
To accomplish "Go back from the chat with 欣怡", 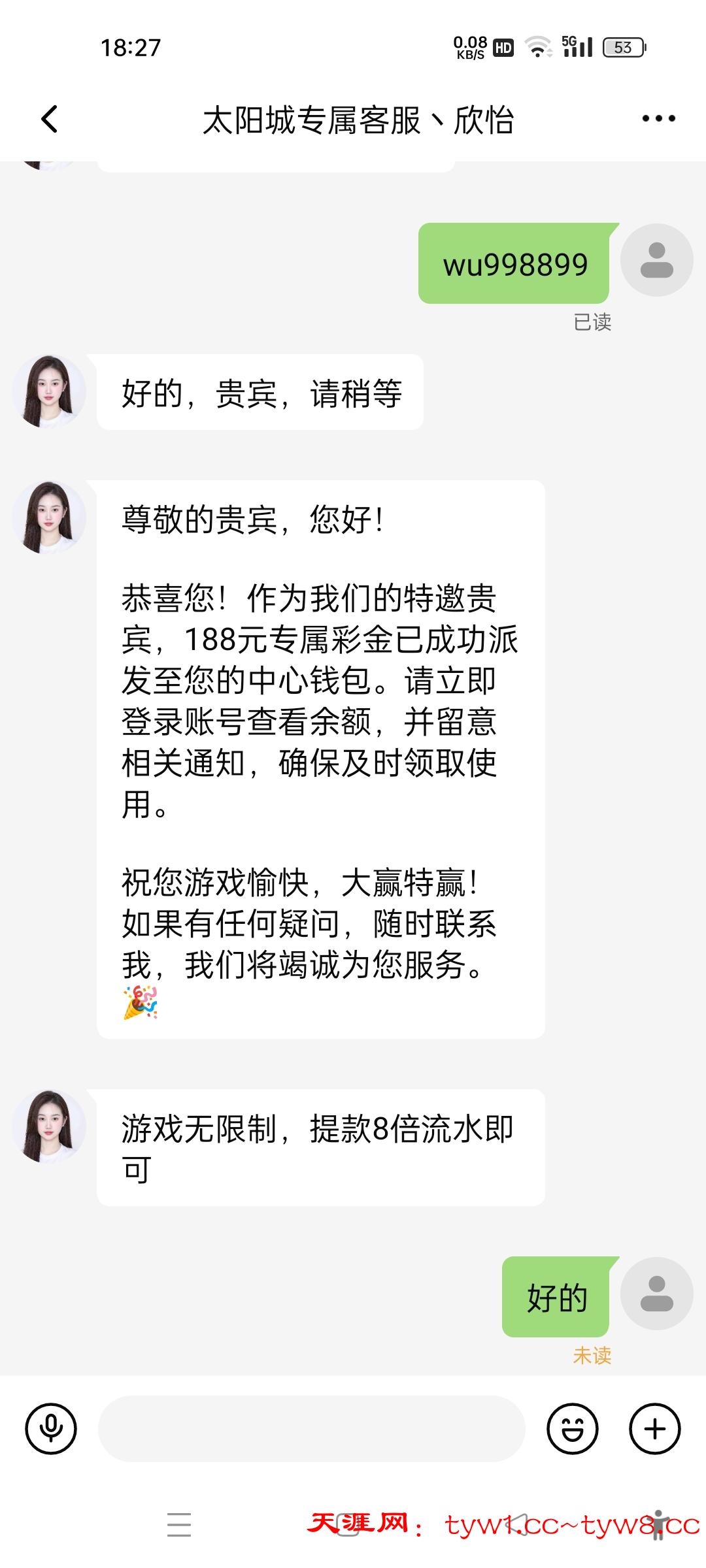I will click(50, 119).
